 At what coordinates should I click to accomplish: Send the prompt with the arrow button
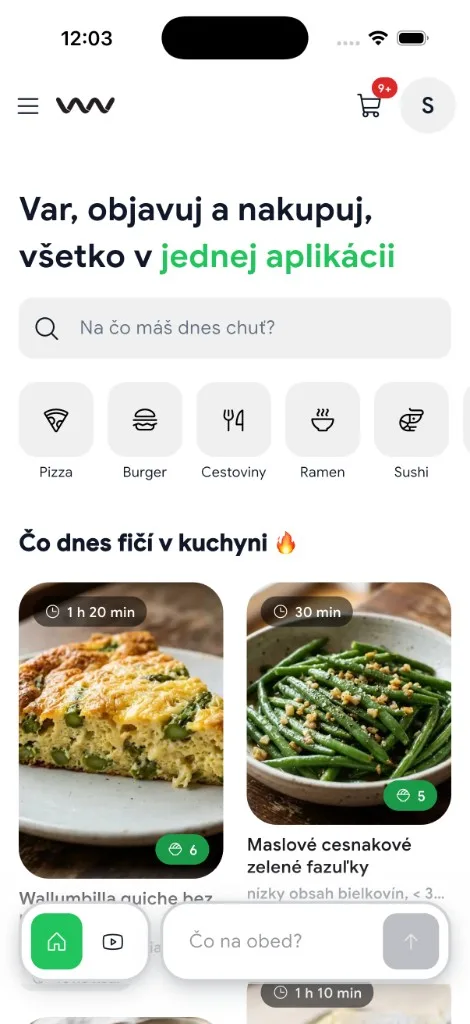pos(411,941)
